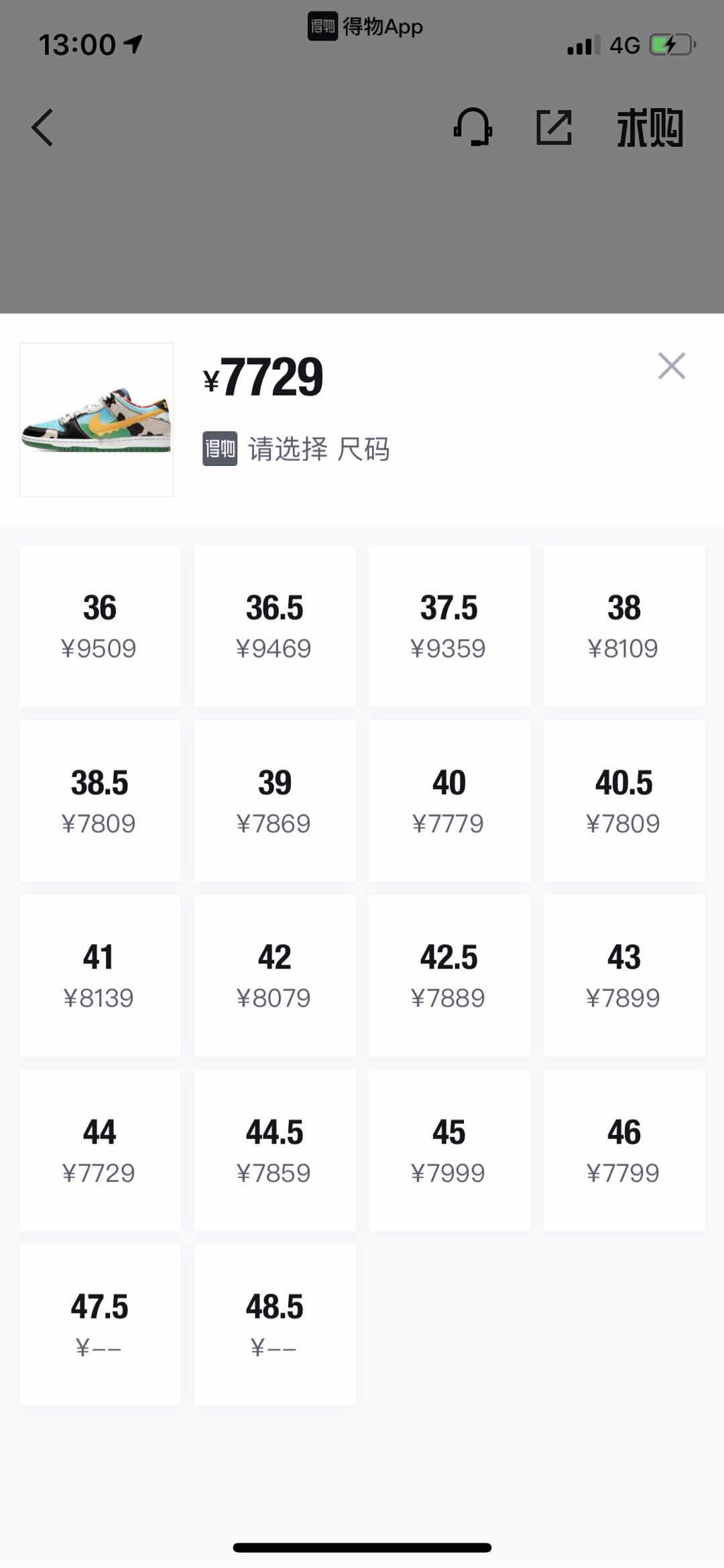
Task: Close the size selection sheet
Action: [671, 366]
